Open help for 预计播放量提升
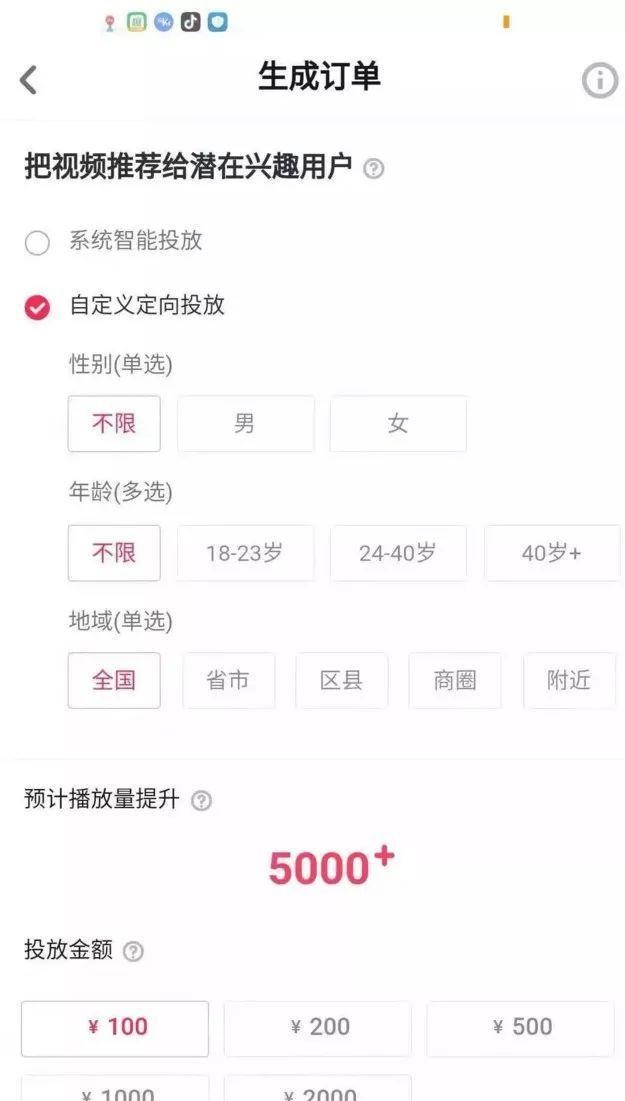This screenshot has height=1101, width=625. click(201, 801)
